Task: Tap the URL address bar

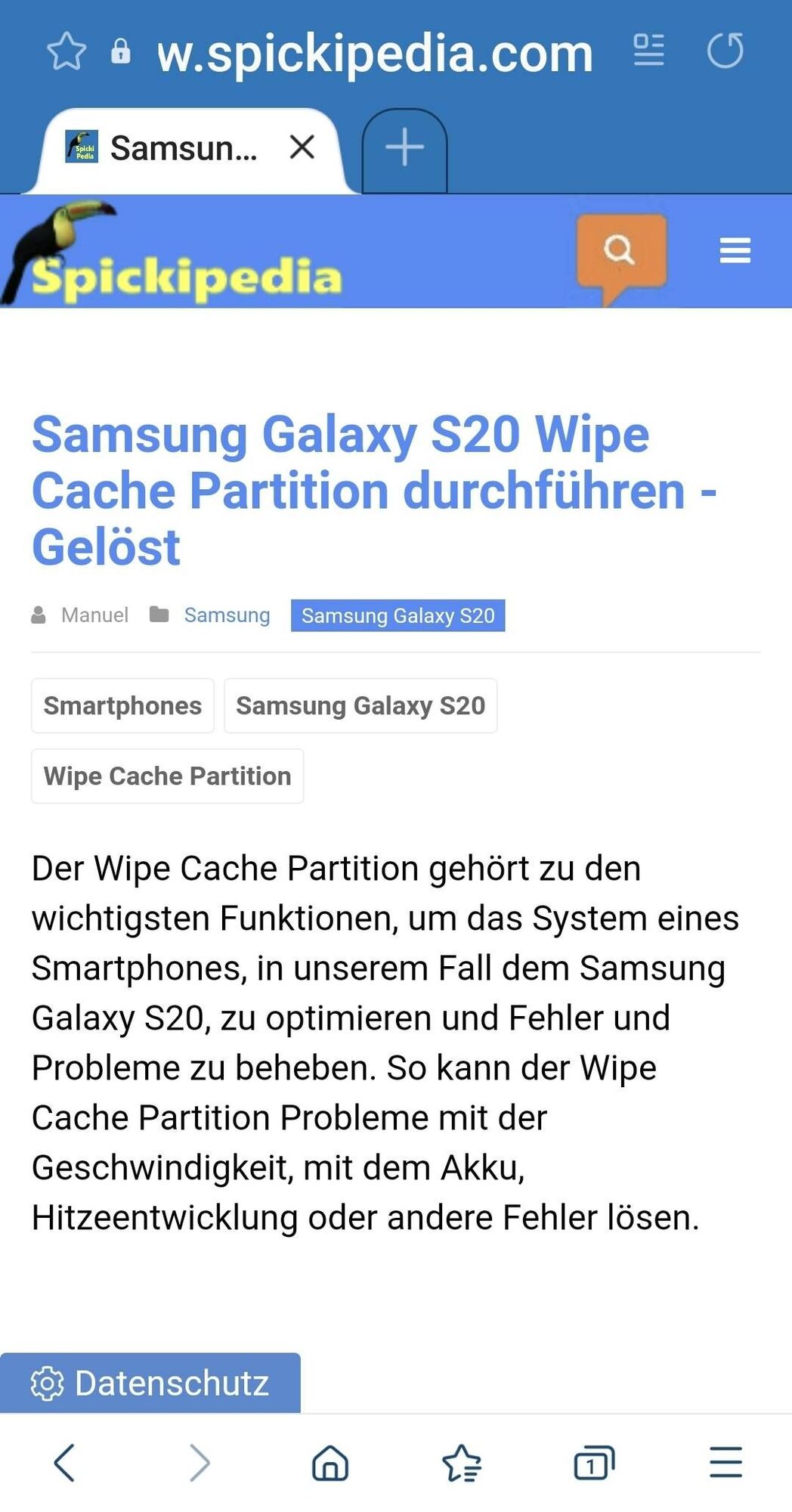Action: 374,53
